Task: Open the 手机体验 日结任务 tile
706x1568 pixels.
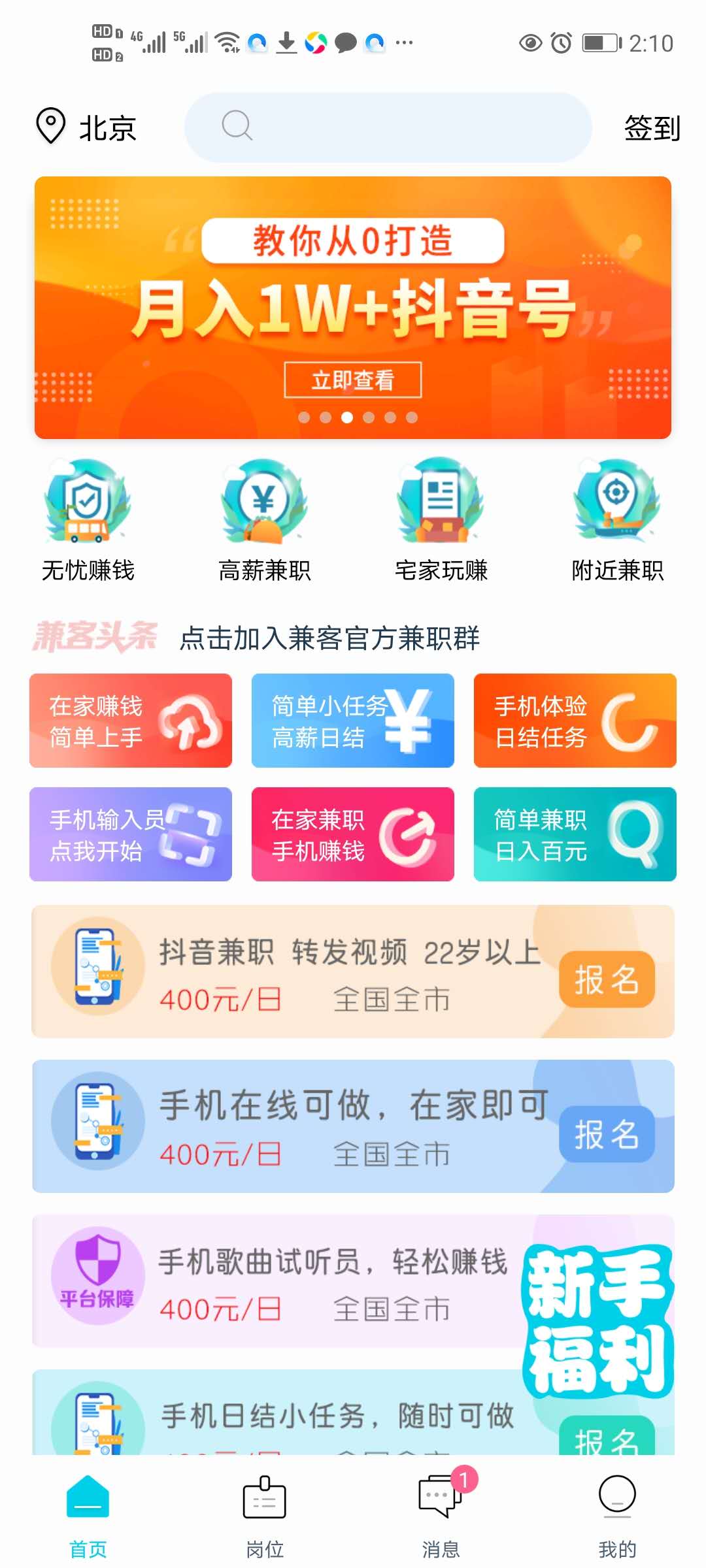Action: click(575, 721)
